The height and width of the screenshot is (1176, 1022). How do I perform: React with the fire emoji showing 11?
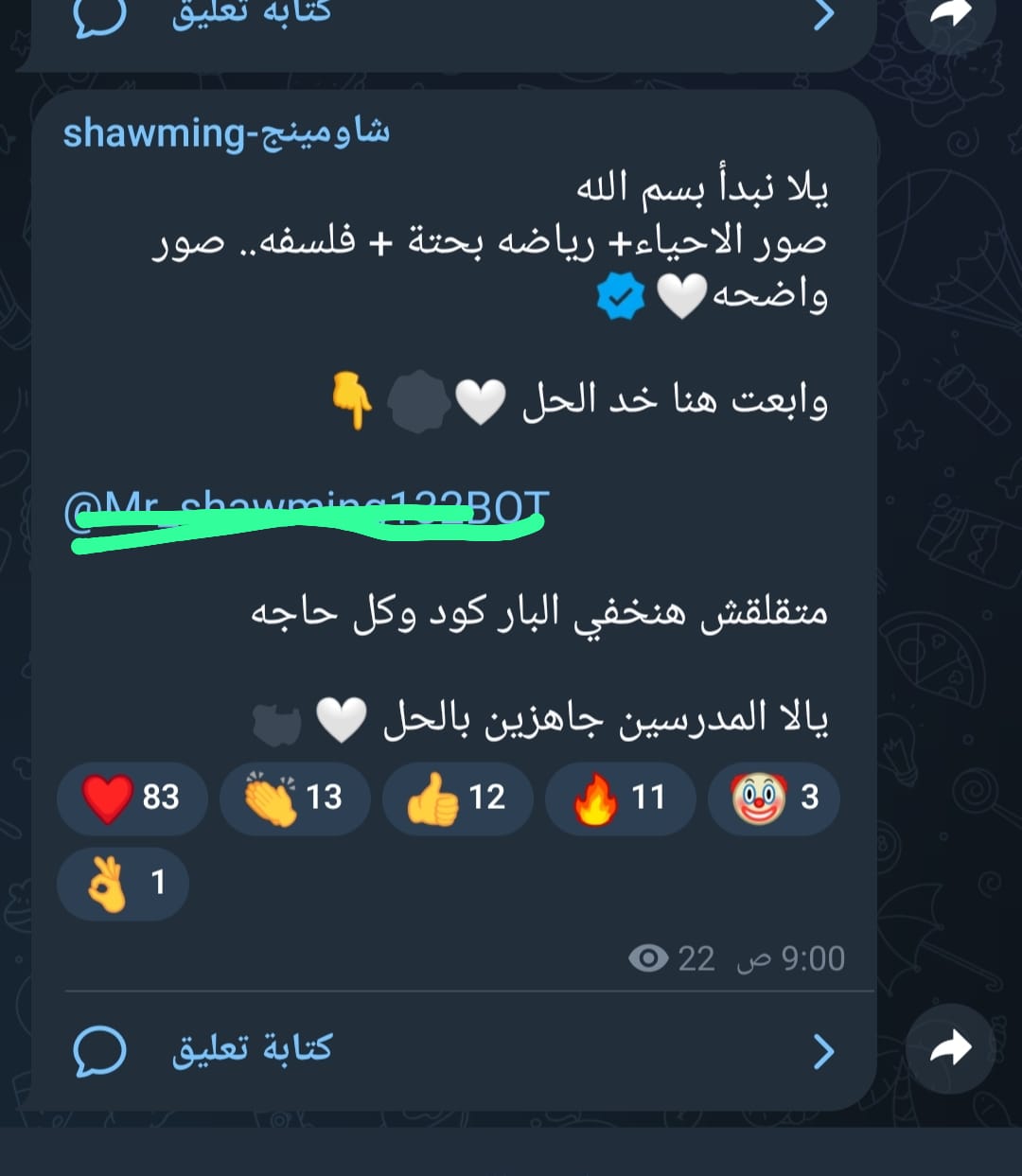tap(620, 798)
